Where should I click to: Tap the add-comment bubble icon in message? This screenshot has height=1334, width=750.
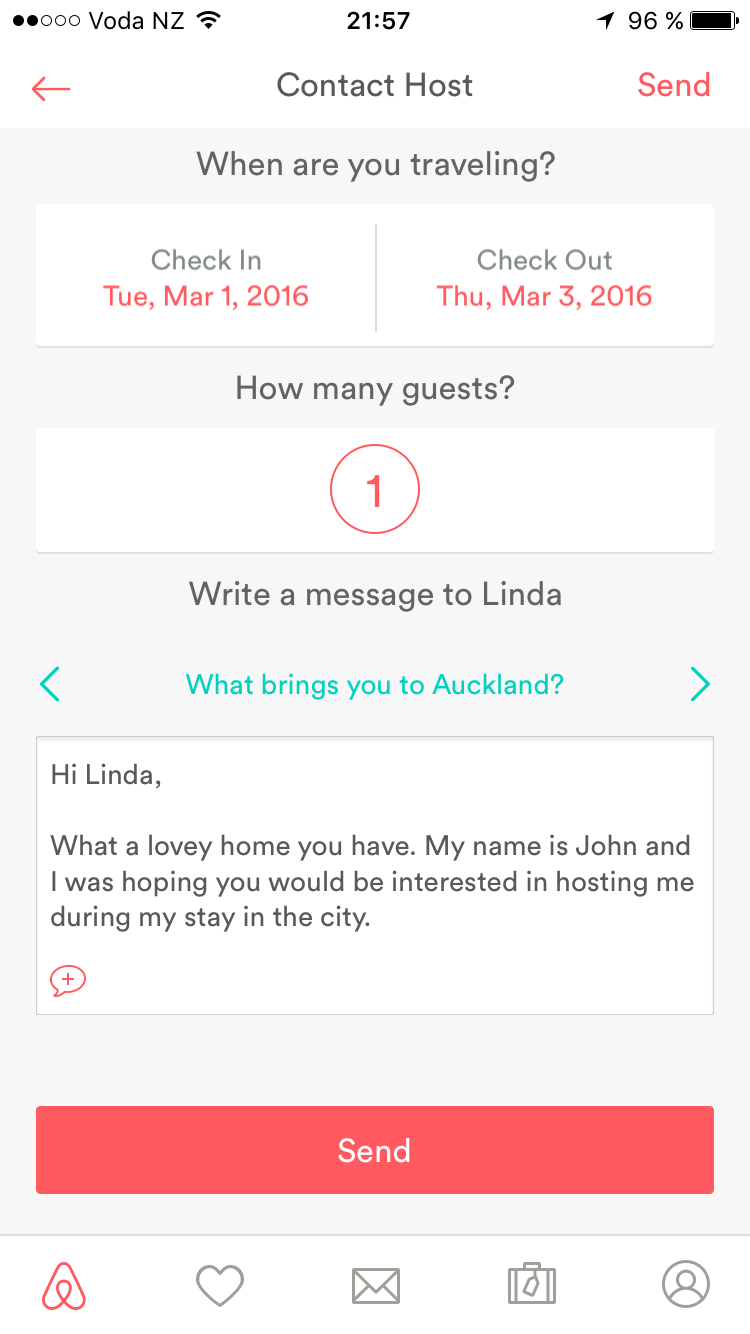(x=68, y=981)
